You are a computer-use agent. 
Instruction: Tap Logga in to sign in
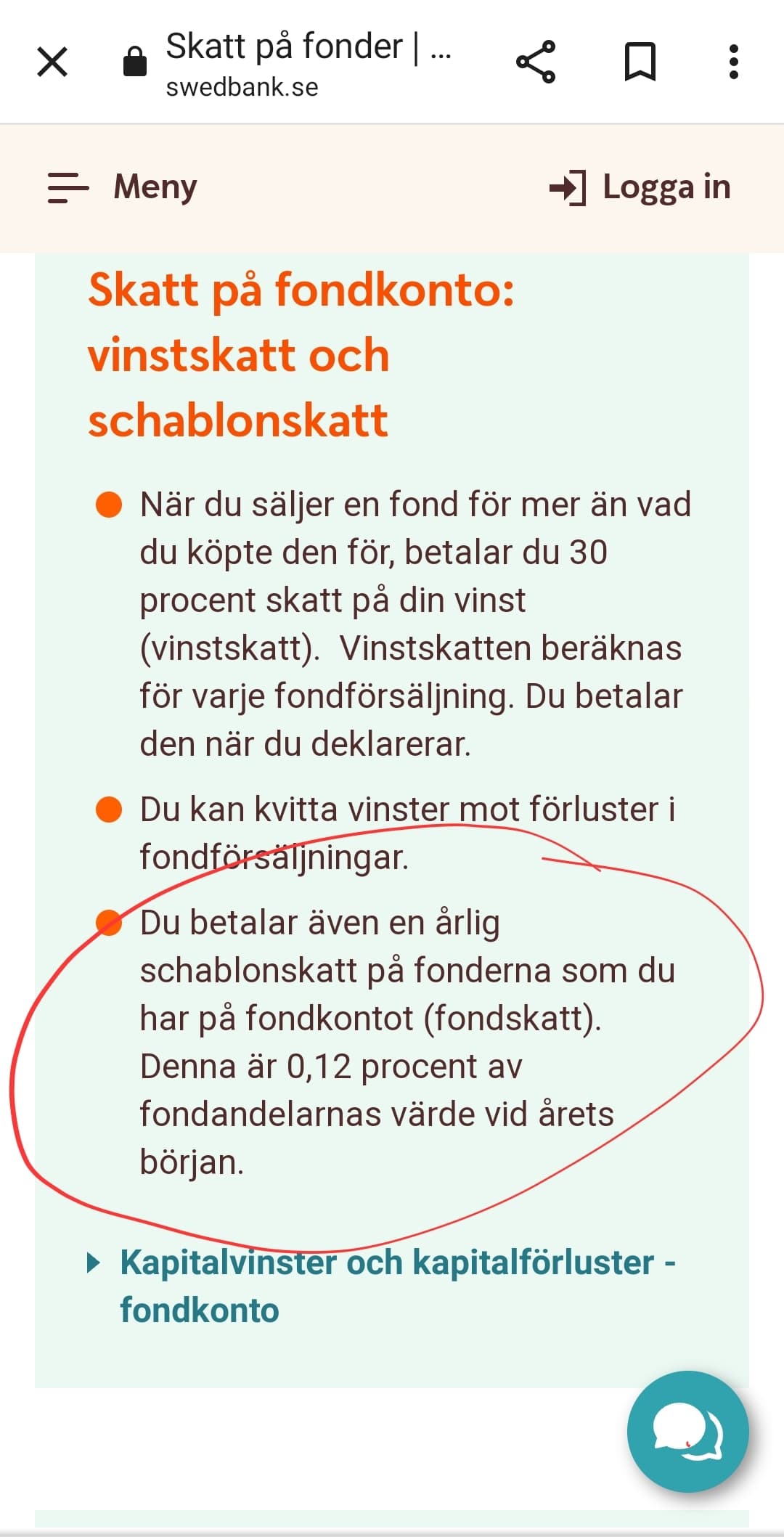pyautogui.click(x=640, y=187)
